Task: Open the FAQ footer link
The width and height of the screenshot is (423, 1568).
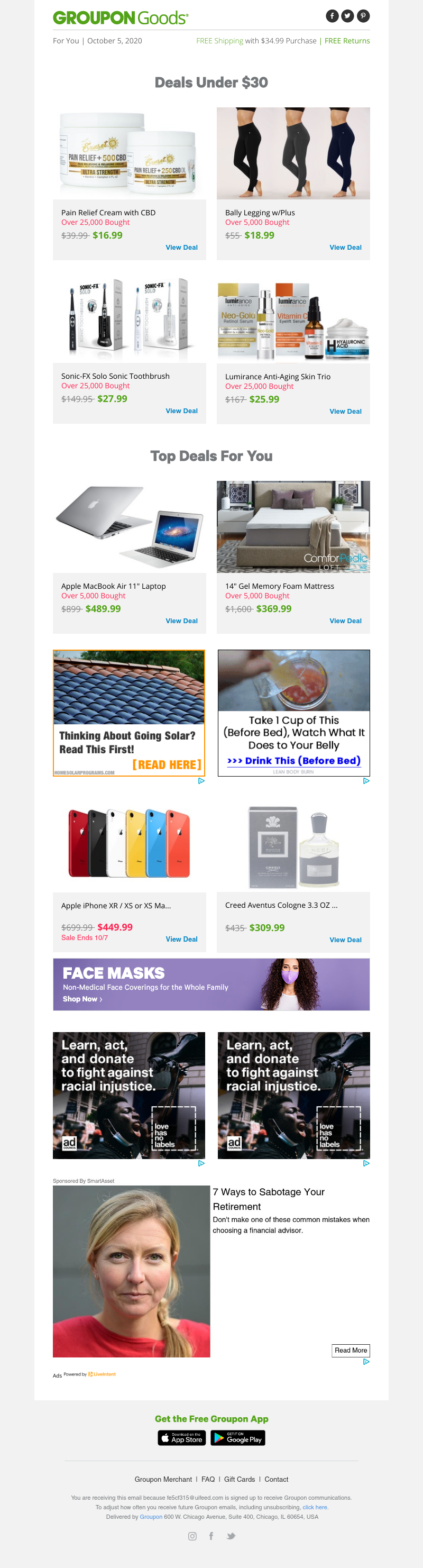Action: 208,1480
